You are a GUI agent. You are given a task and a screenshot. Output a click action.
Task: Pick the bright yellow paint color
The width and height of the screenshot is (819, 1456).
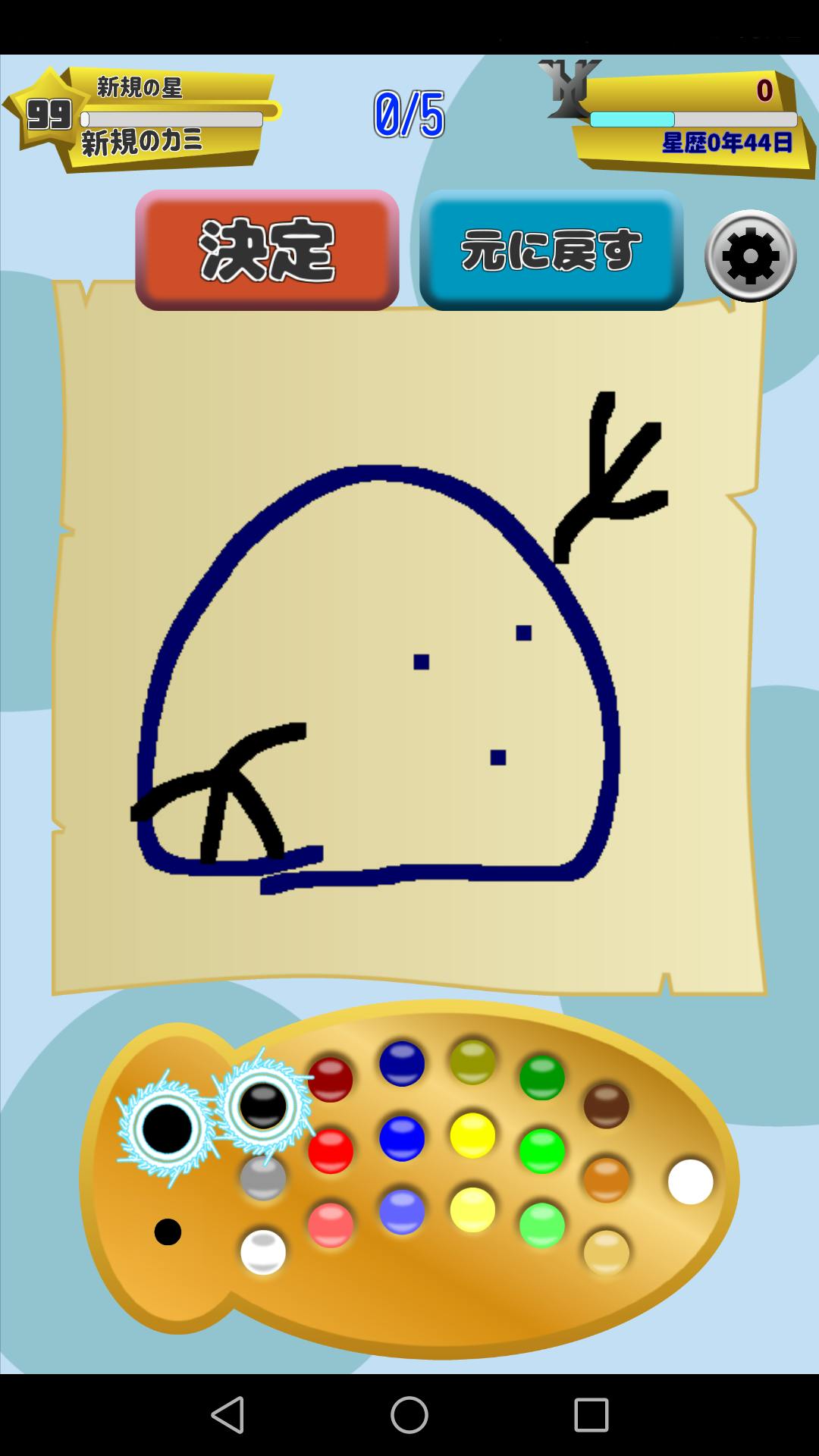tap(472, 1135)
